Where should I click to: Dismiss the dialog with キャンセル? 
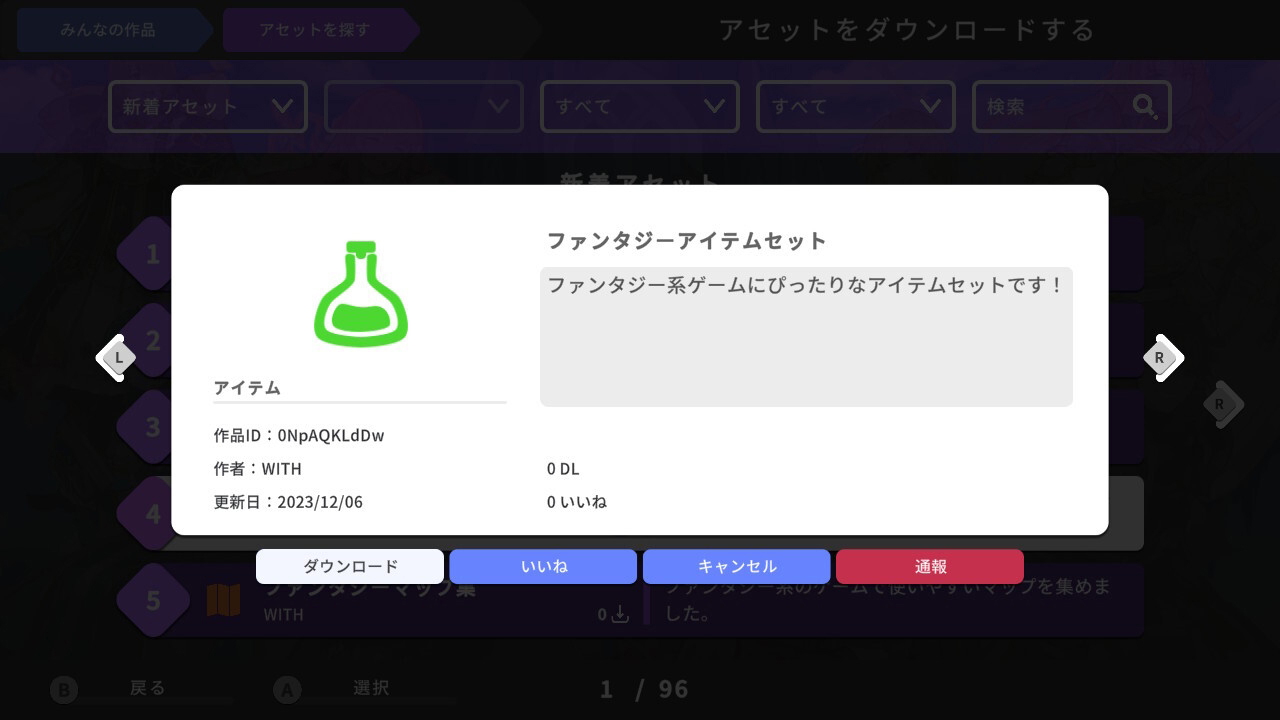click(736, 566)
